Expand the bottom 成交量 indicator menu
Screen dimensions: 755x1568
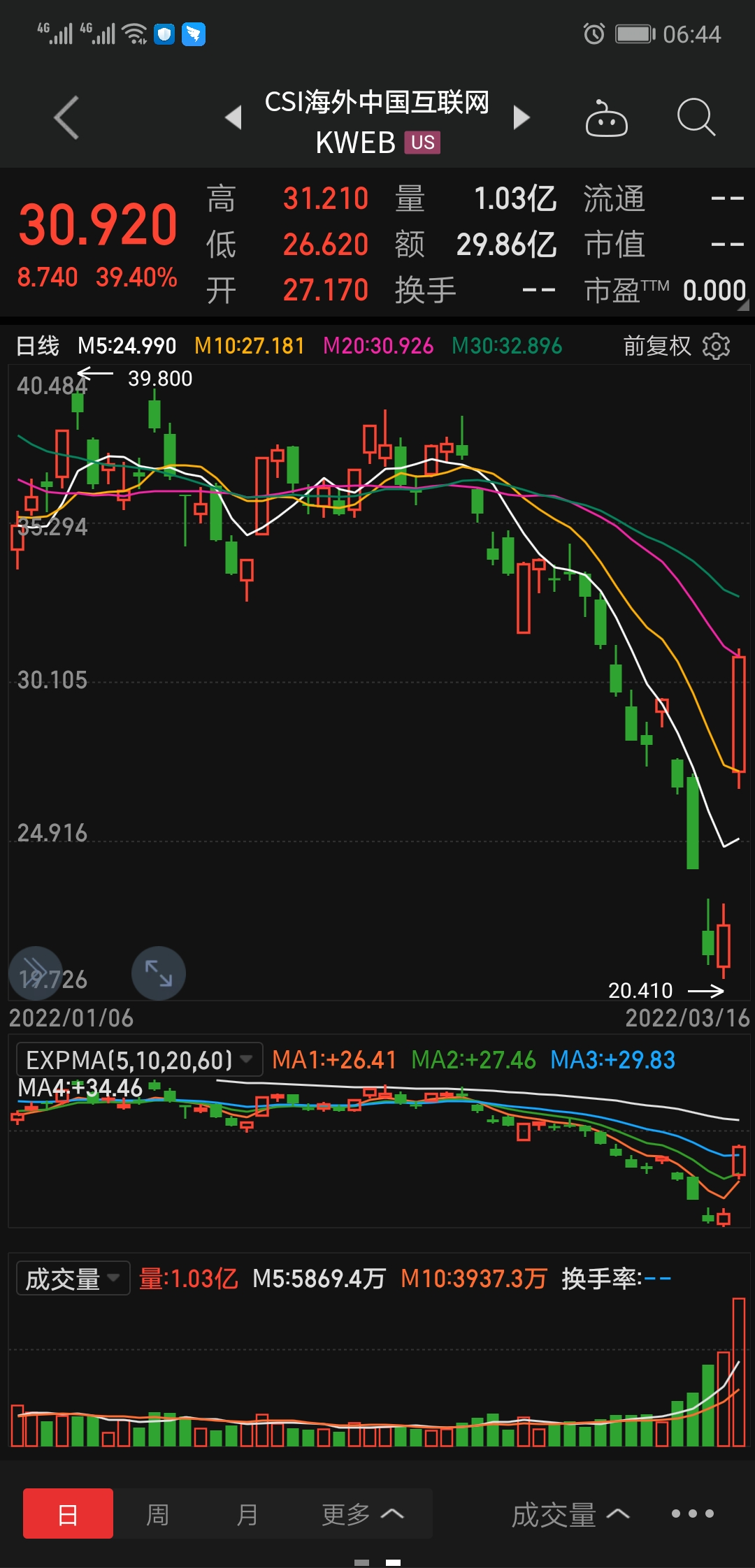570,1514
